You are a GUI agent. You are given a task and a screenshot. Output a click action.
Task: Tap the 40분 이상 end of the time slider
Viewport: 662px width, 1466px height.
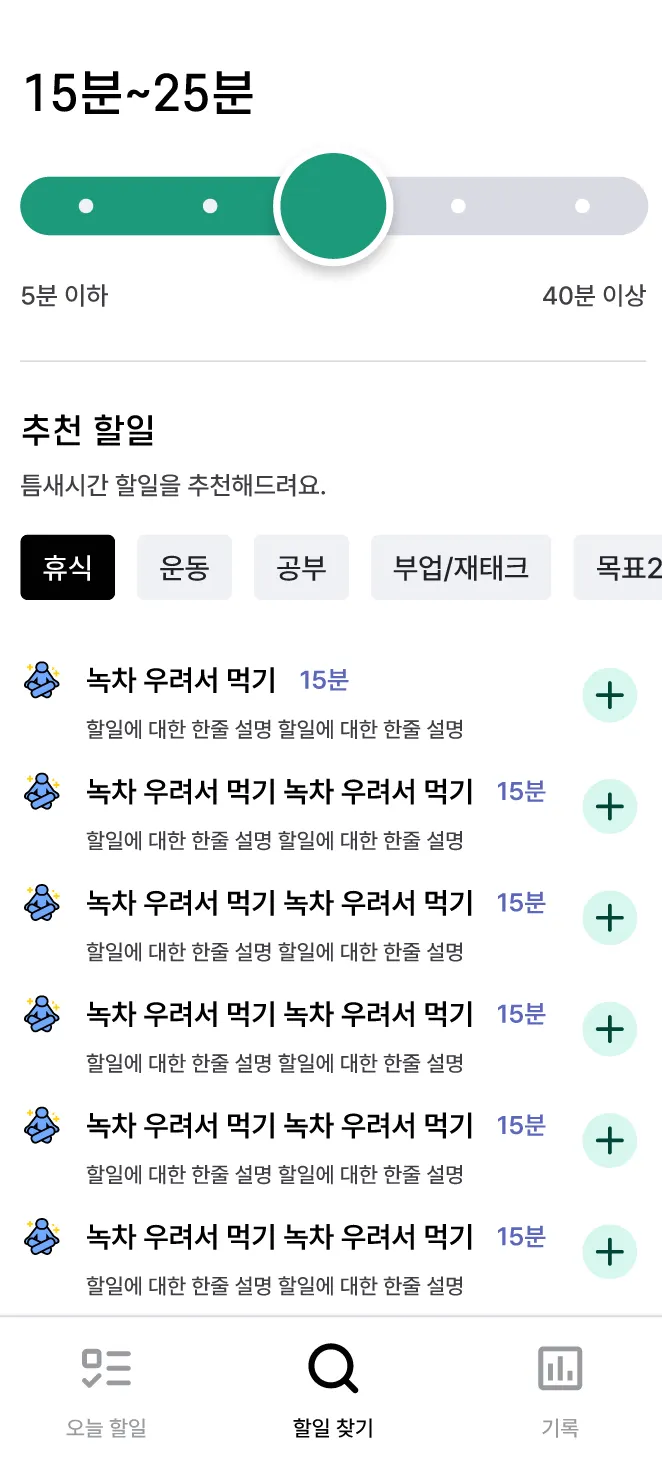582,206
